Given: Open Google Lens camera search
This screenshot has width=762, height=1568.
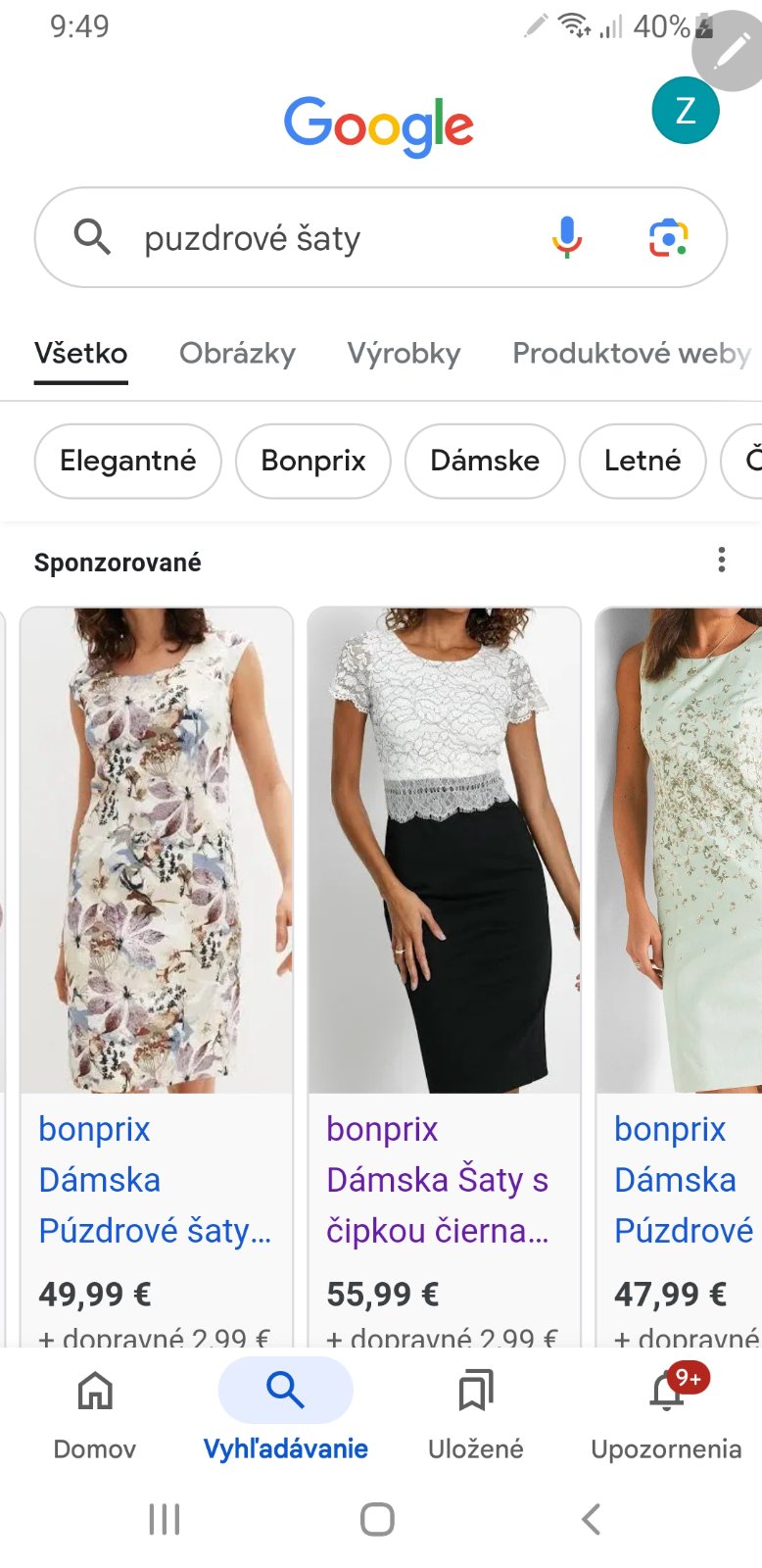Looking at the screenshot, I should 669,237.
